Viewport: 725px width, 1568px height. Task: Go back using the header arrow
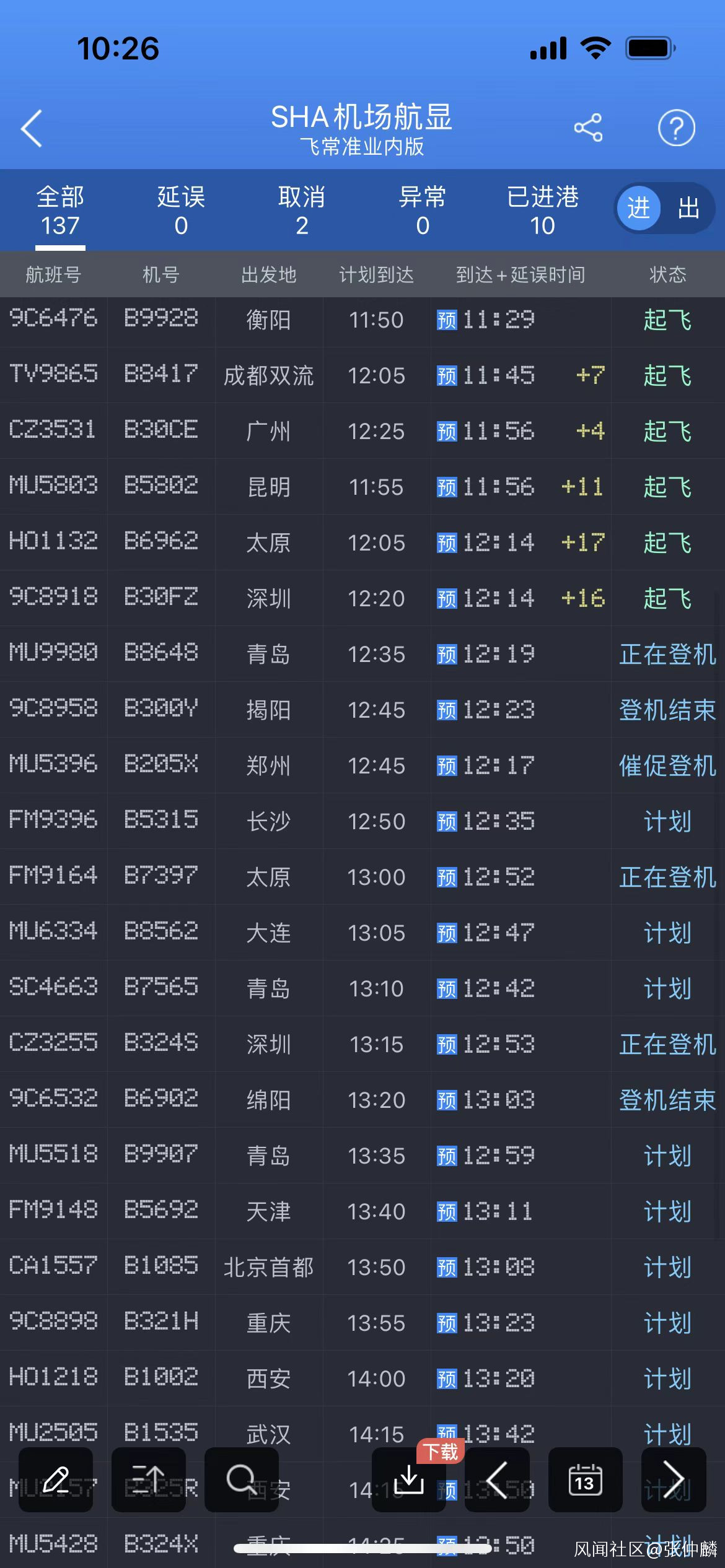click(x=32, y=128)
